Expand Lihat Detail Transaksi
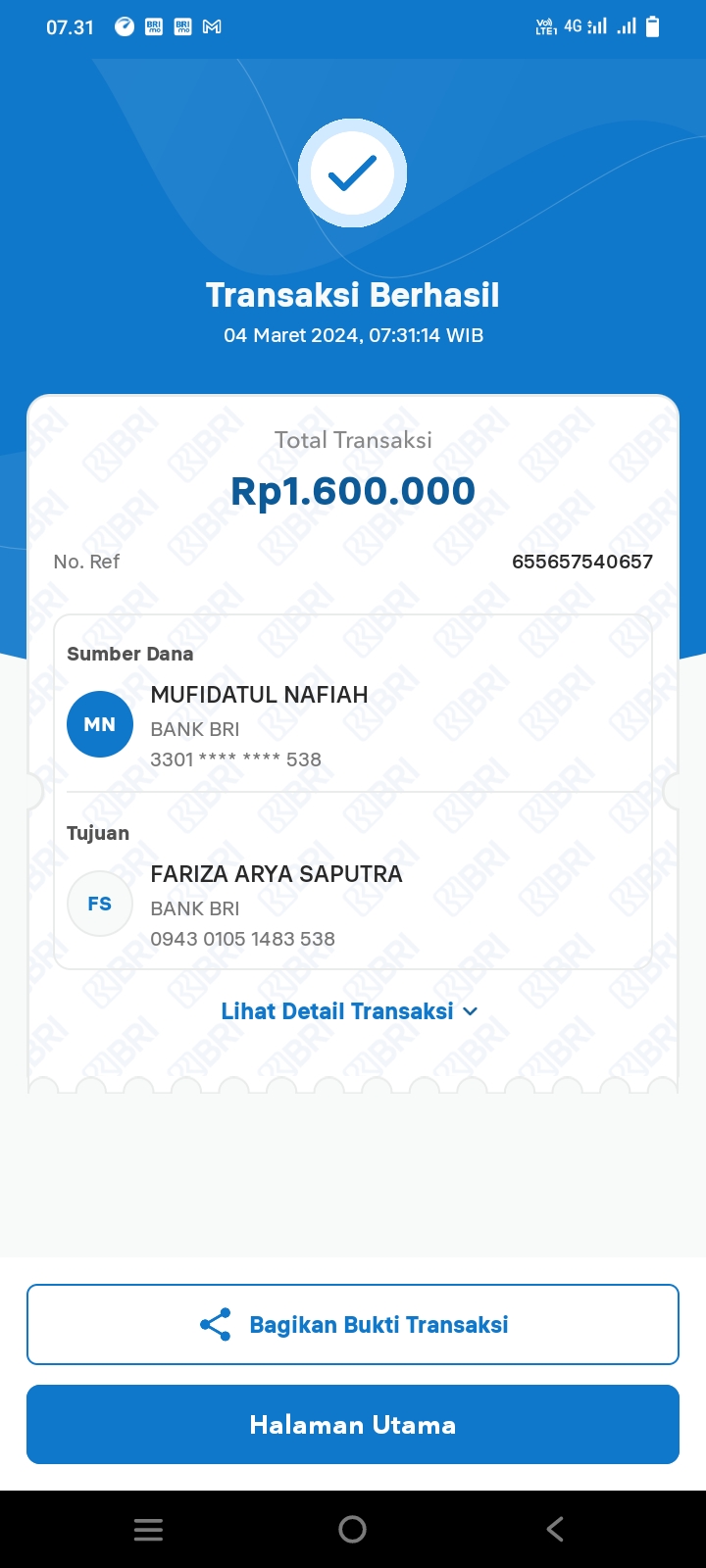The height and width of the screenshot is (1568, 706). (x=350, y=1011)
